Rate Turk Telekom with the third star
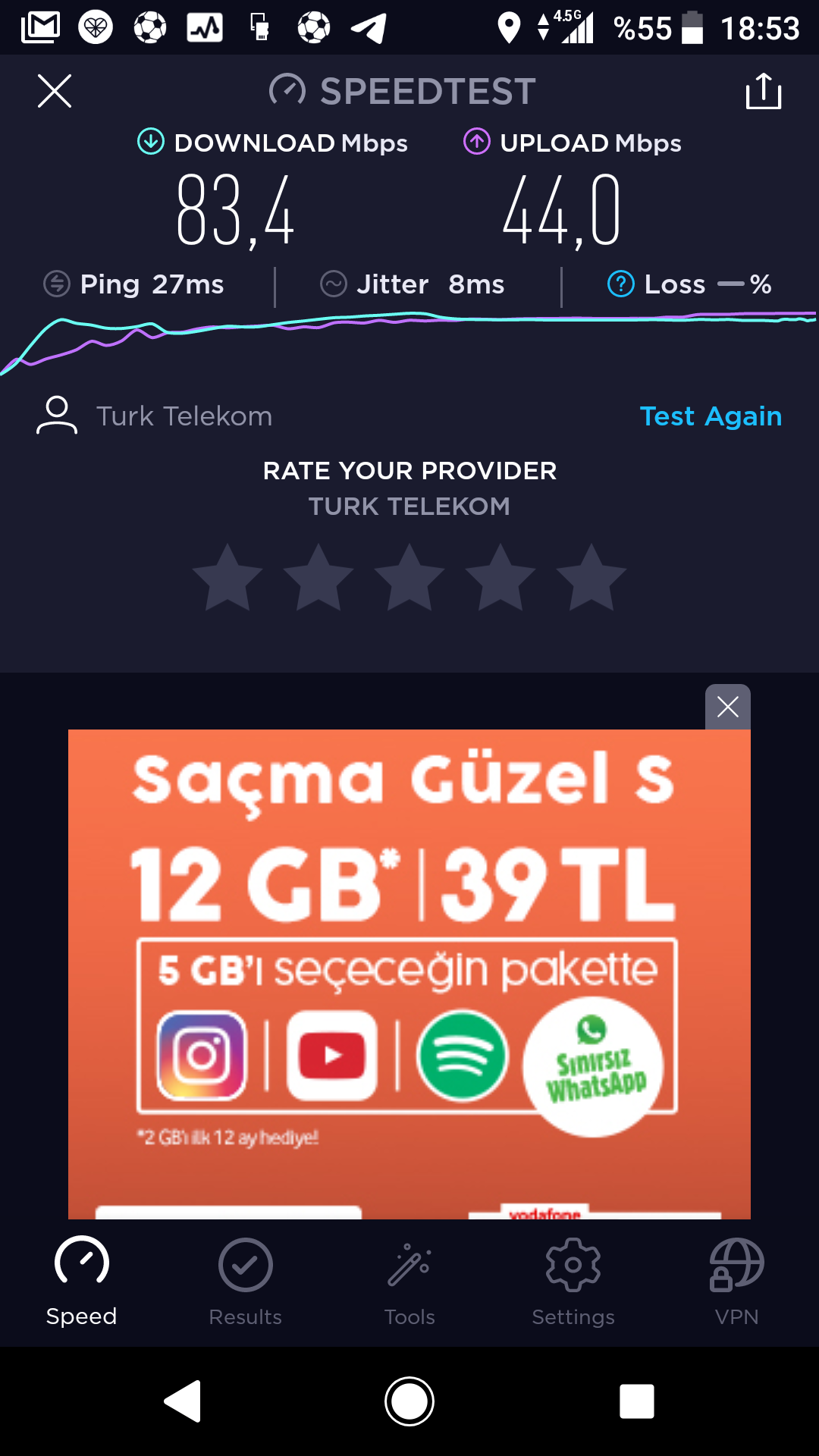 (409, 578)
